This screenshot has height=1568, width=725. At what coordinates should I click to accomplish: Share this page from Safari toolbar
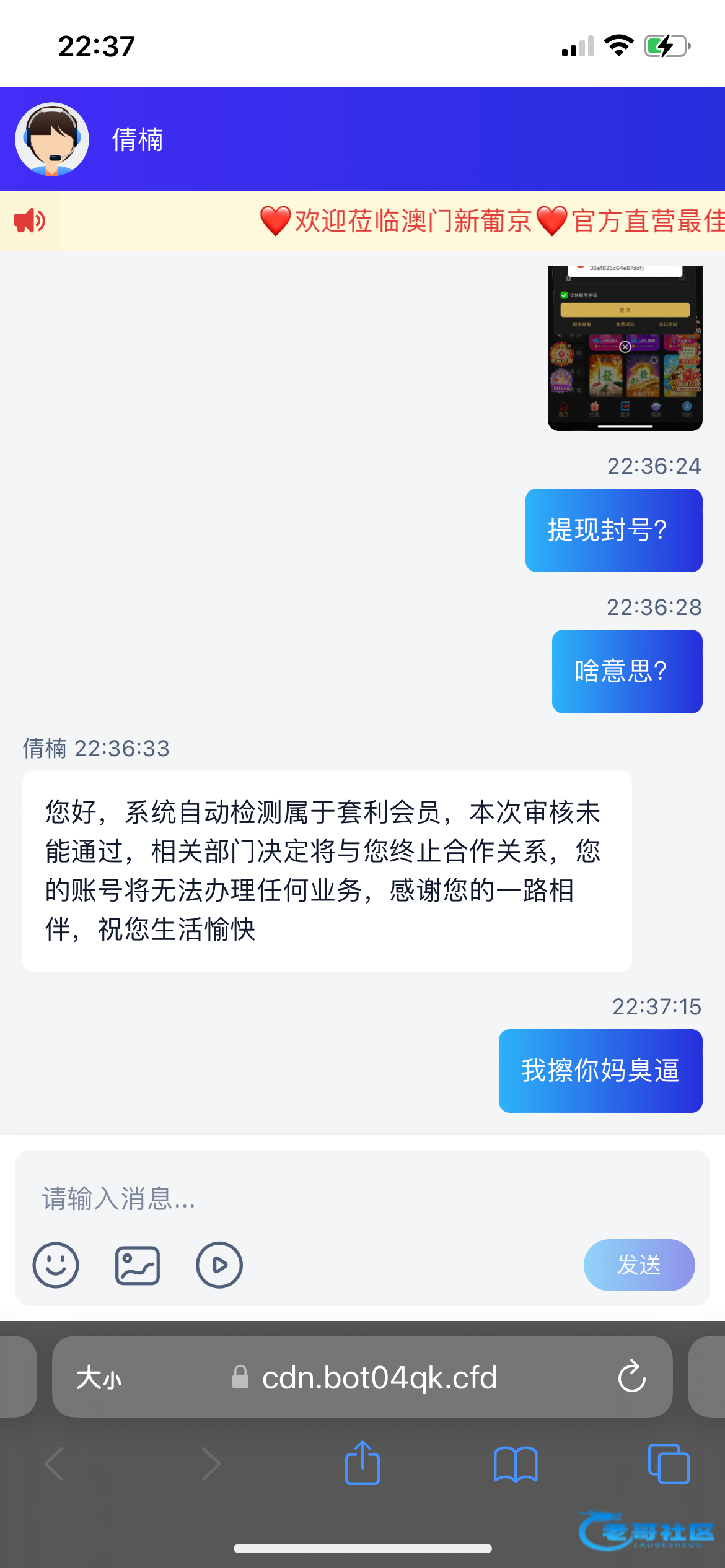pyautogui.click(x=362, y=1463)
